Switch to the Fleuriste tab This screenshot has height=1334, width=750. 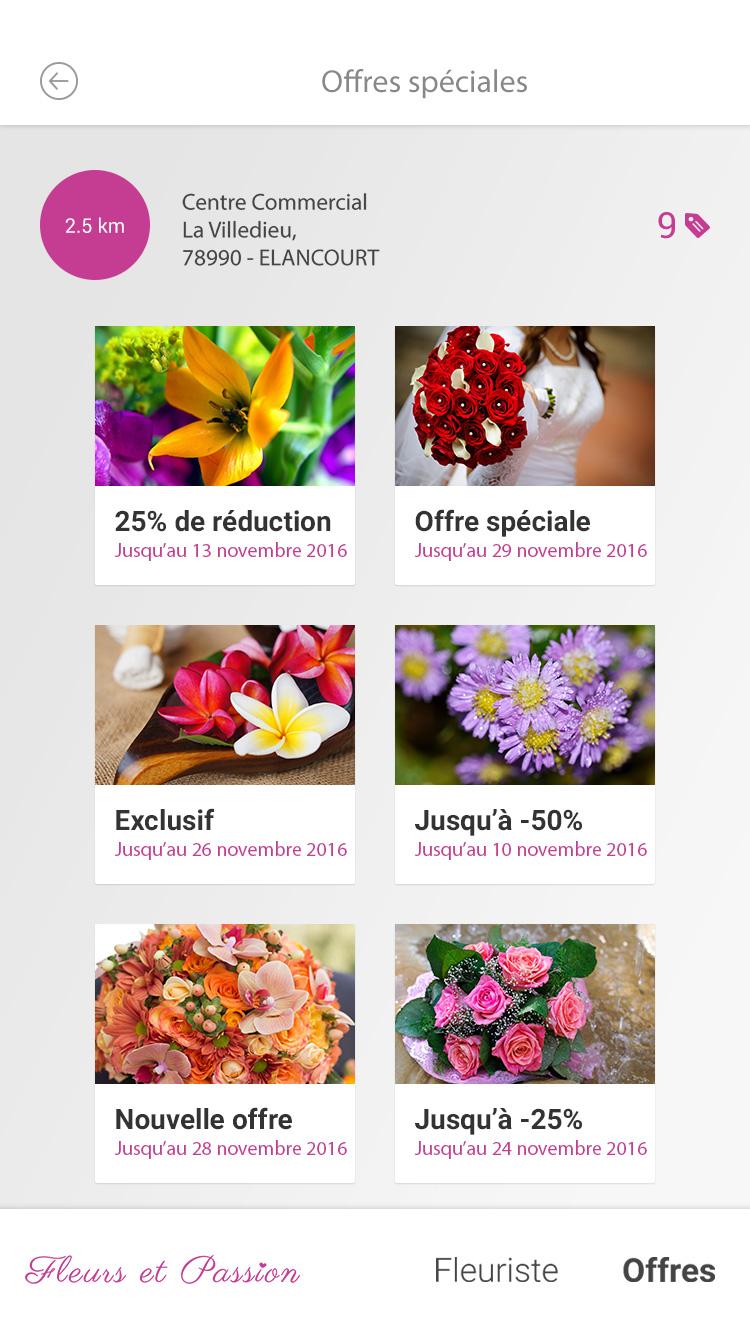coord(496,1270)
